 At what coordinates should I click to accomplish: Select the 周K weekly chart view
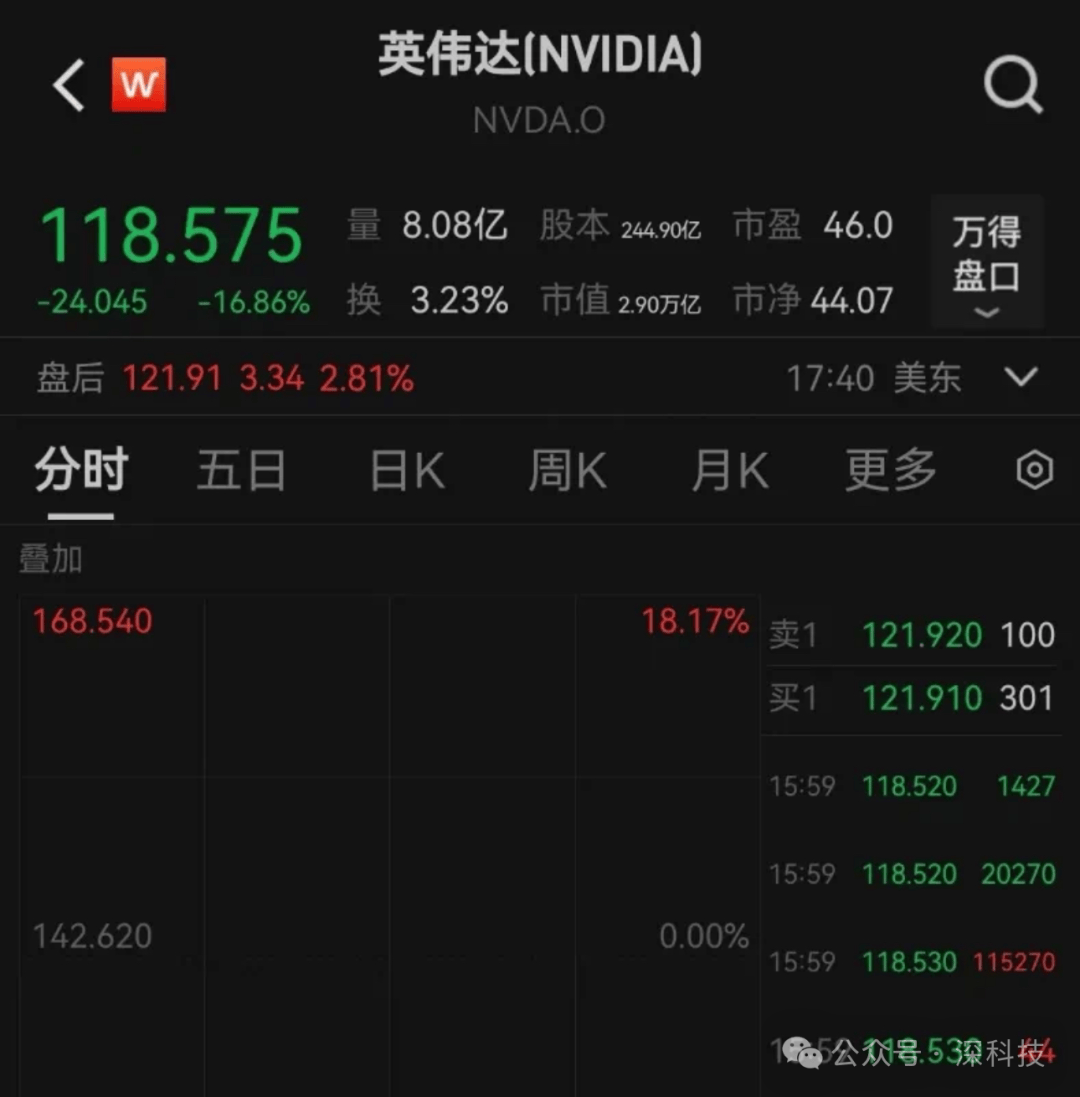point(566,470)
